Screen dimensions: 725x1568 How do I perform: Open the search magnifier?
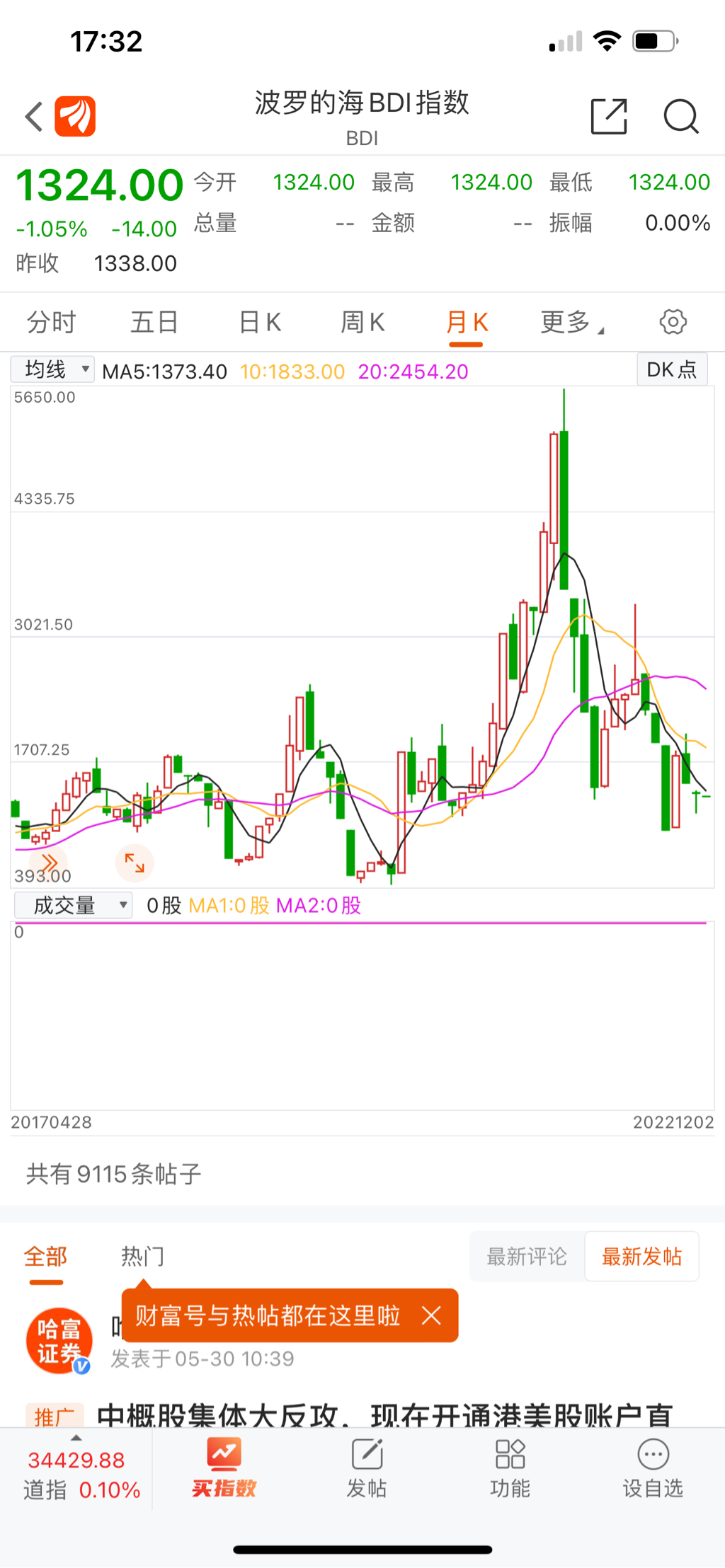[681, 117]
